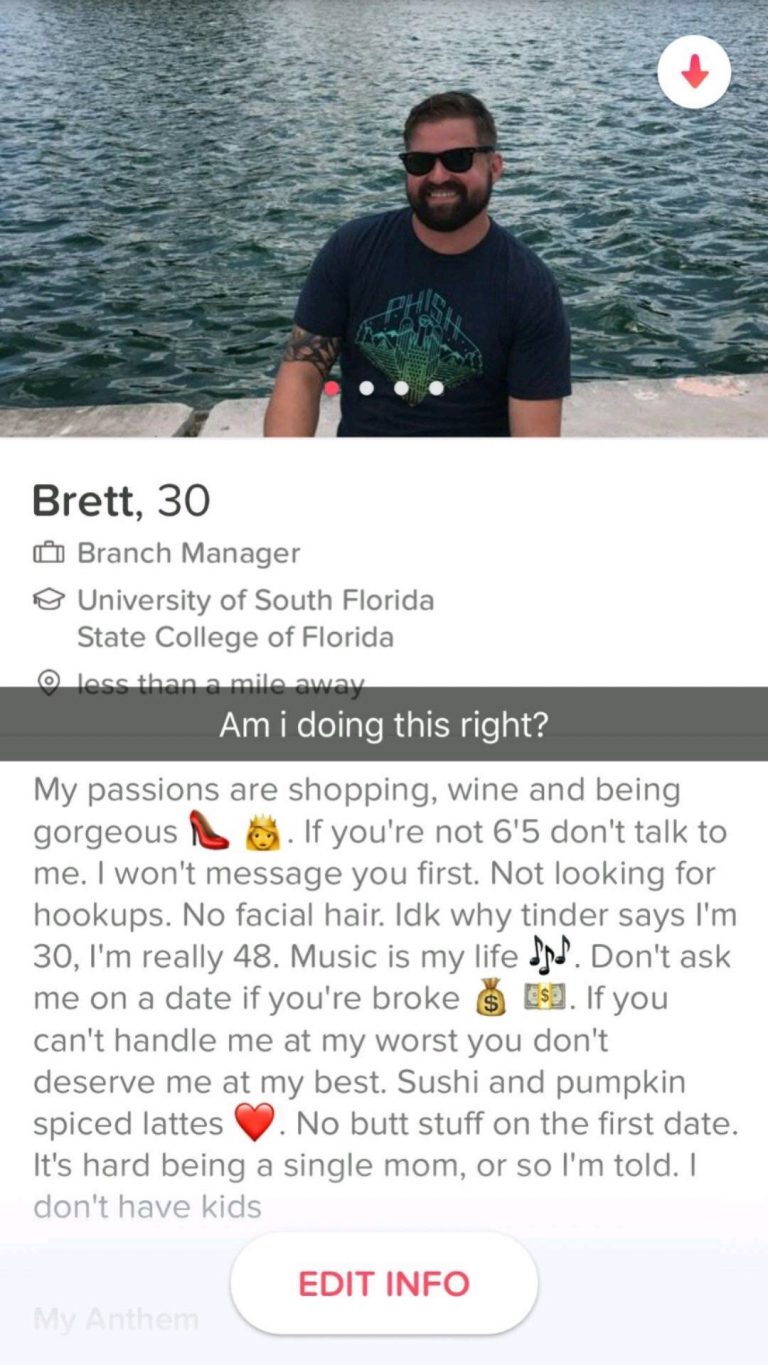Tap the EDIT INFO button
The image size is (768, 1365).
[384, 1283]
